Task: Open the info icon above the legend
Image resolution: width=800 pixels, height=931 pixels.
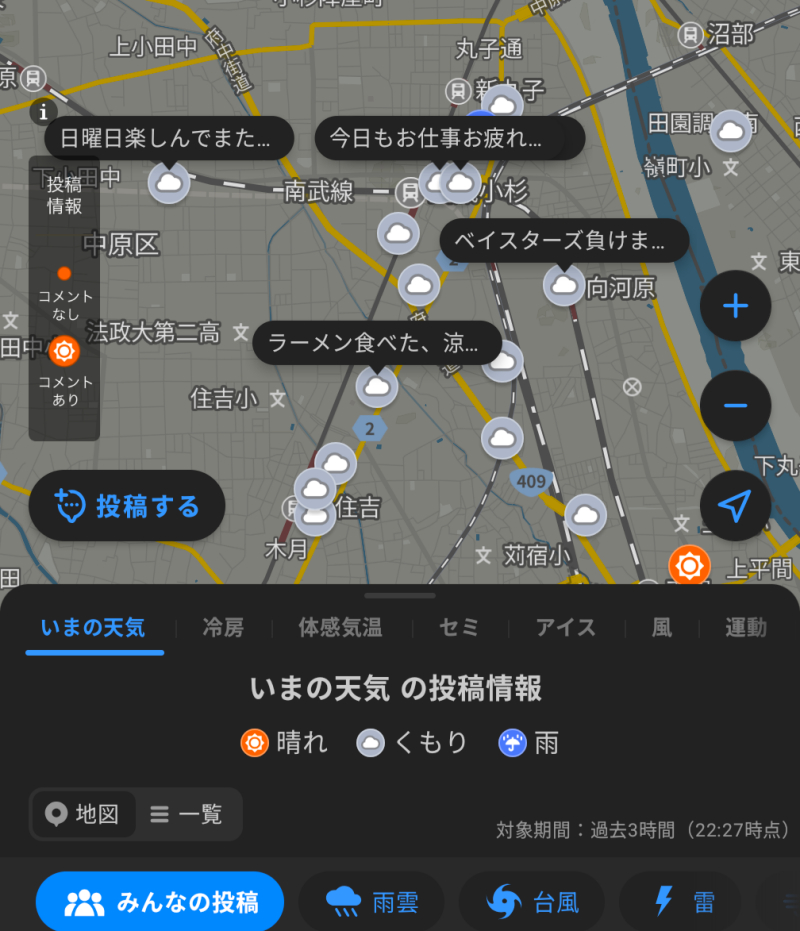Action: (x=43, y=111)
